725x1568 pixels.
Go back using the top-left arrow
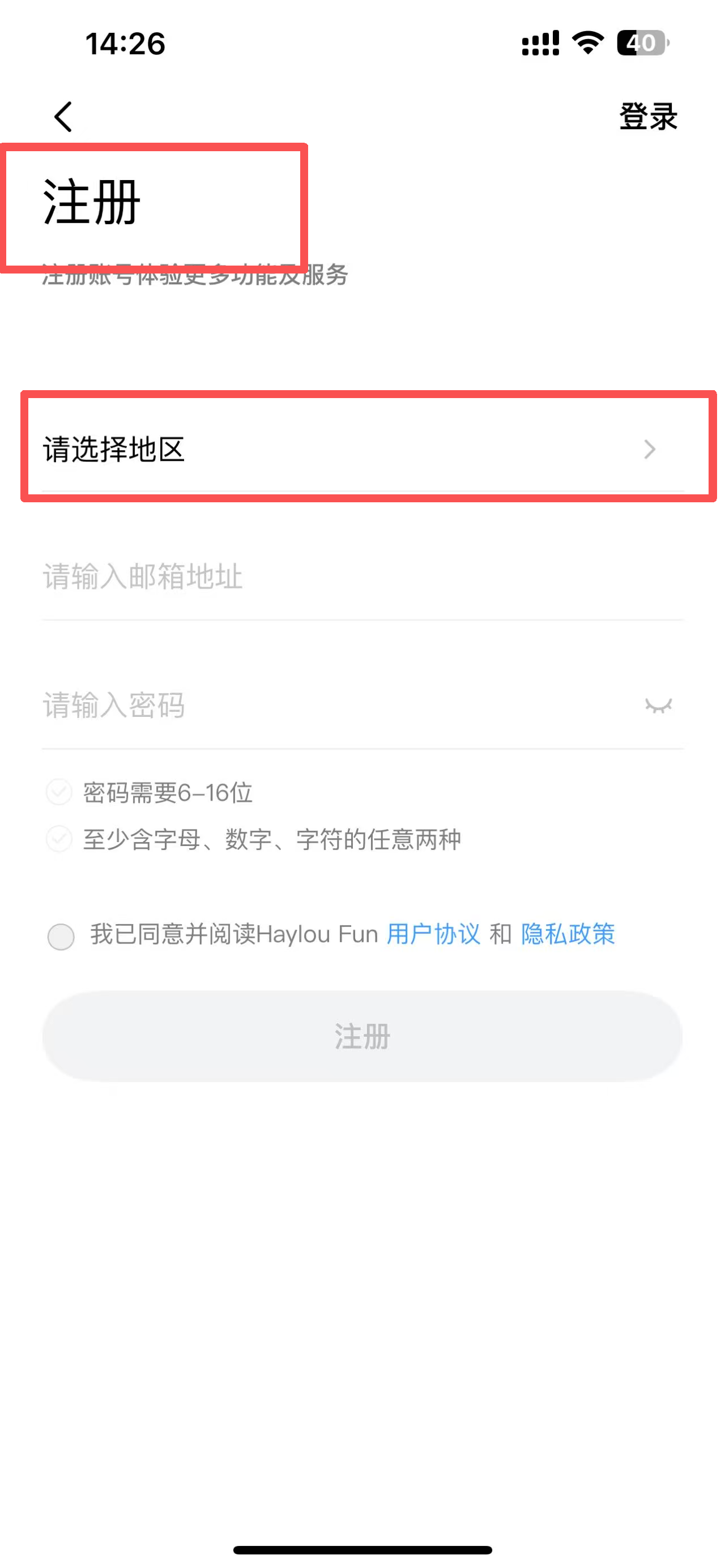click(x=63, y=116)
